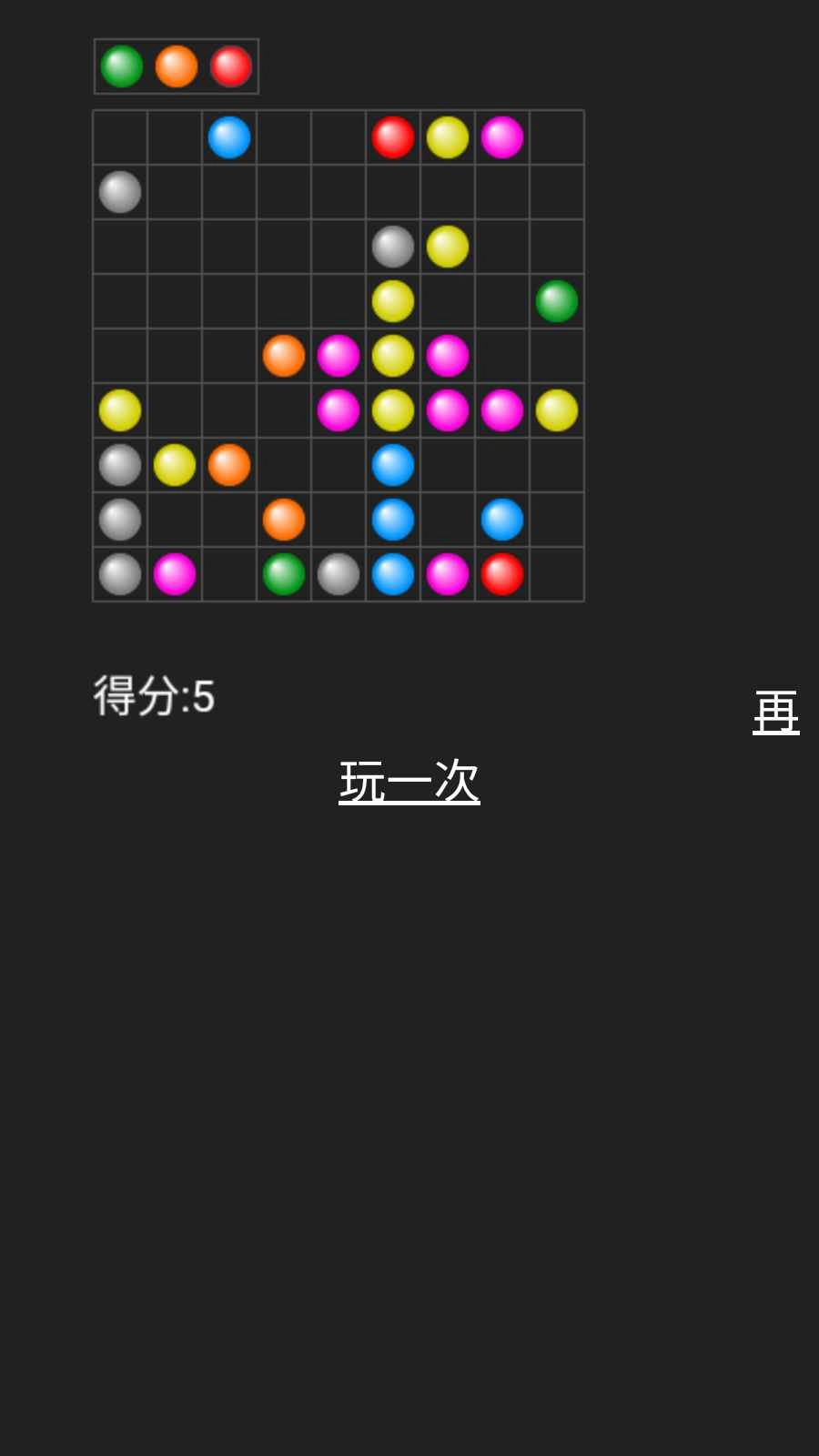Click the blue ball in the center of the board
The height and width of the screenshot is (1456, 819).
(393, 464)
